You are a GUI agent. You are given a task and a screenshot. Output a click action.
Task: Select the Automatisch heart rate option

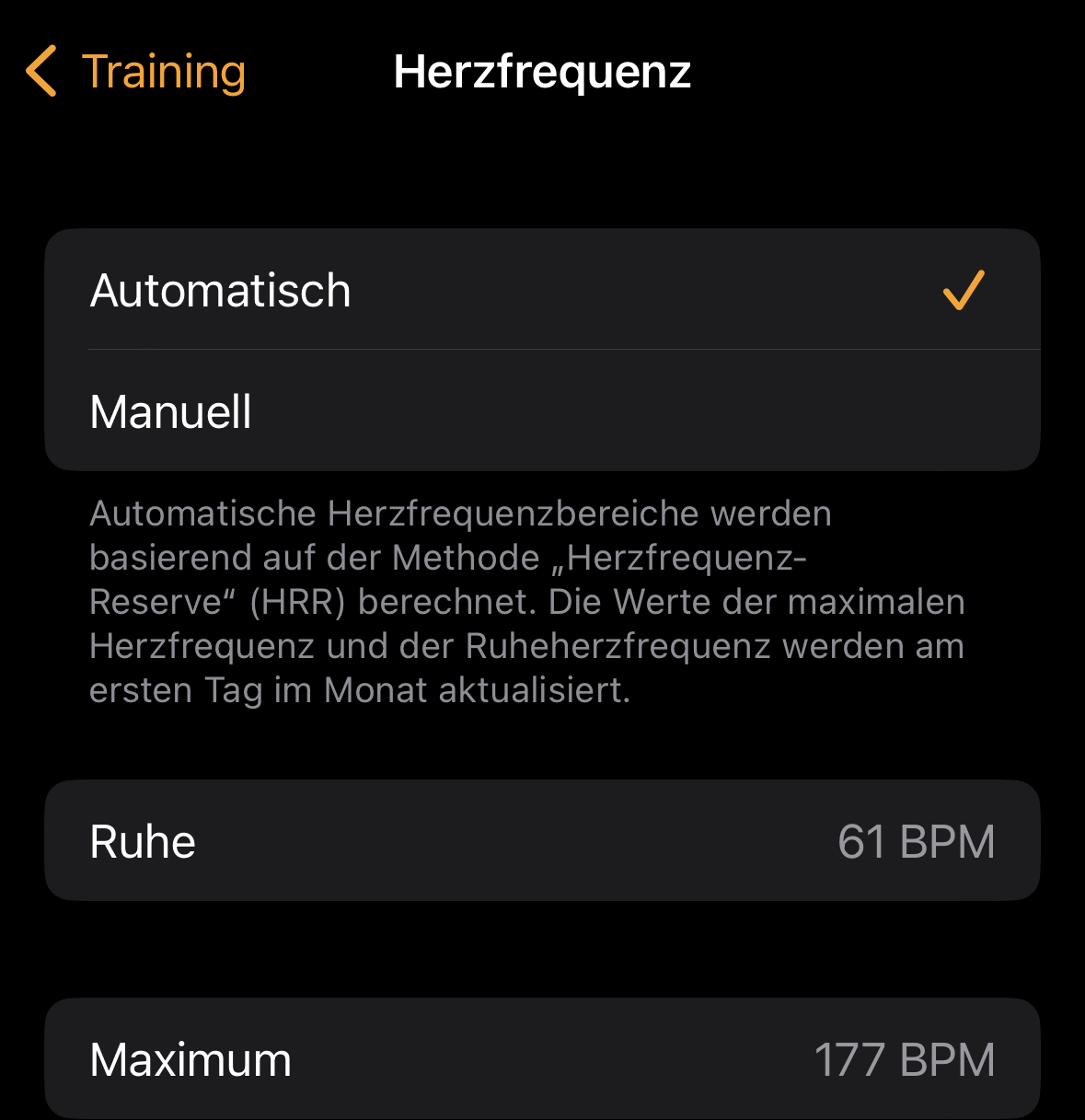pyautogui.click(x=541, y=291)
